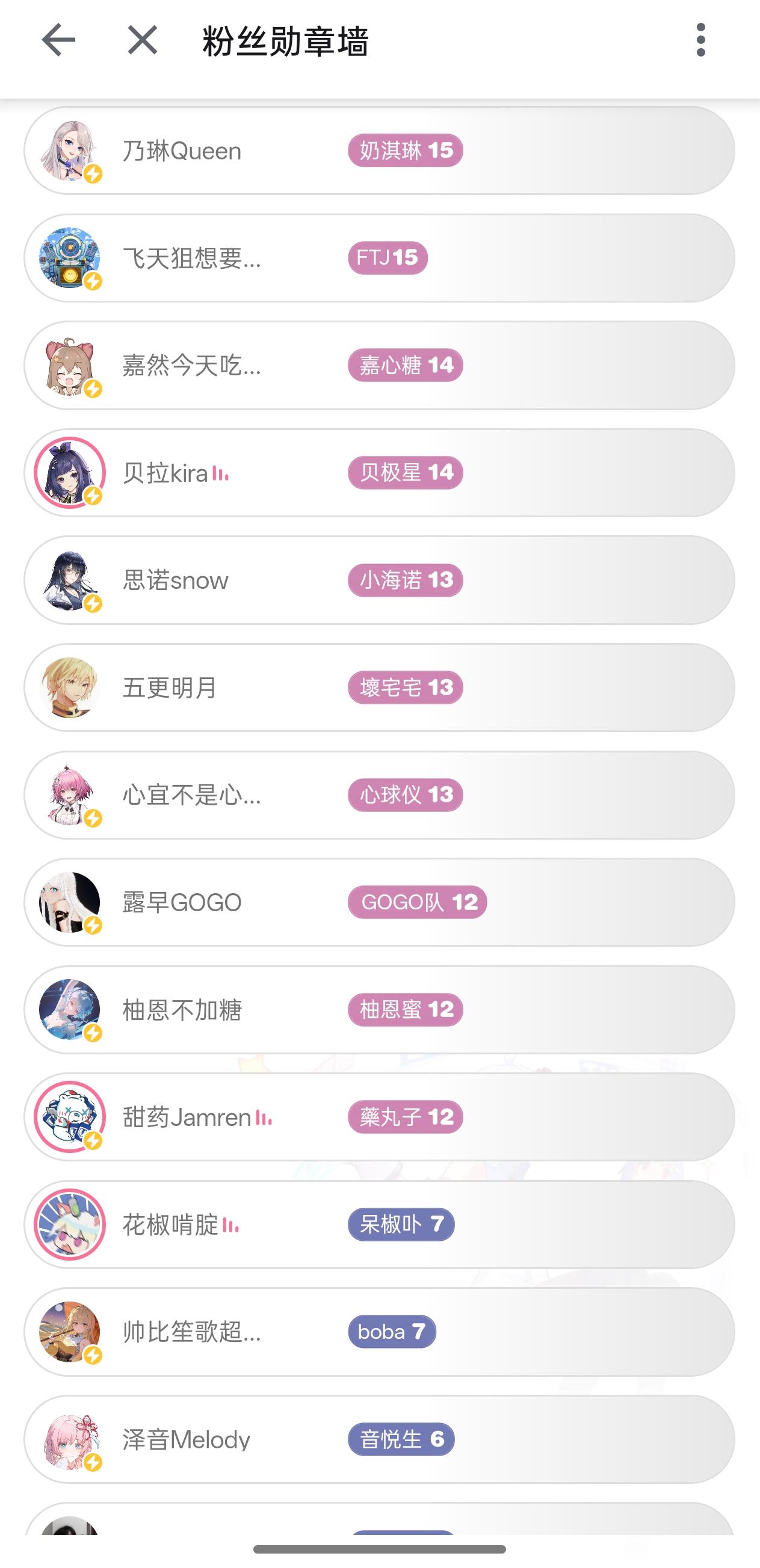Open the three-dot overflow menu

[x=700, y=40]
